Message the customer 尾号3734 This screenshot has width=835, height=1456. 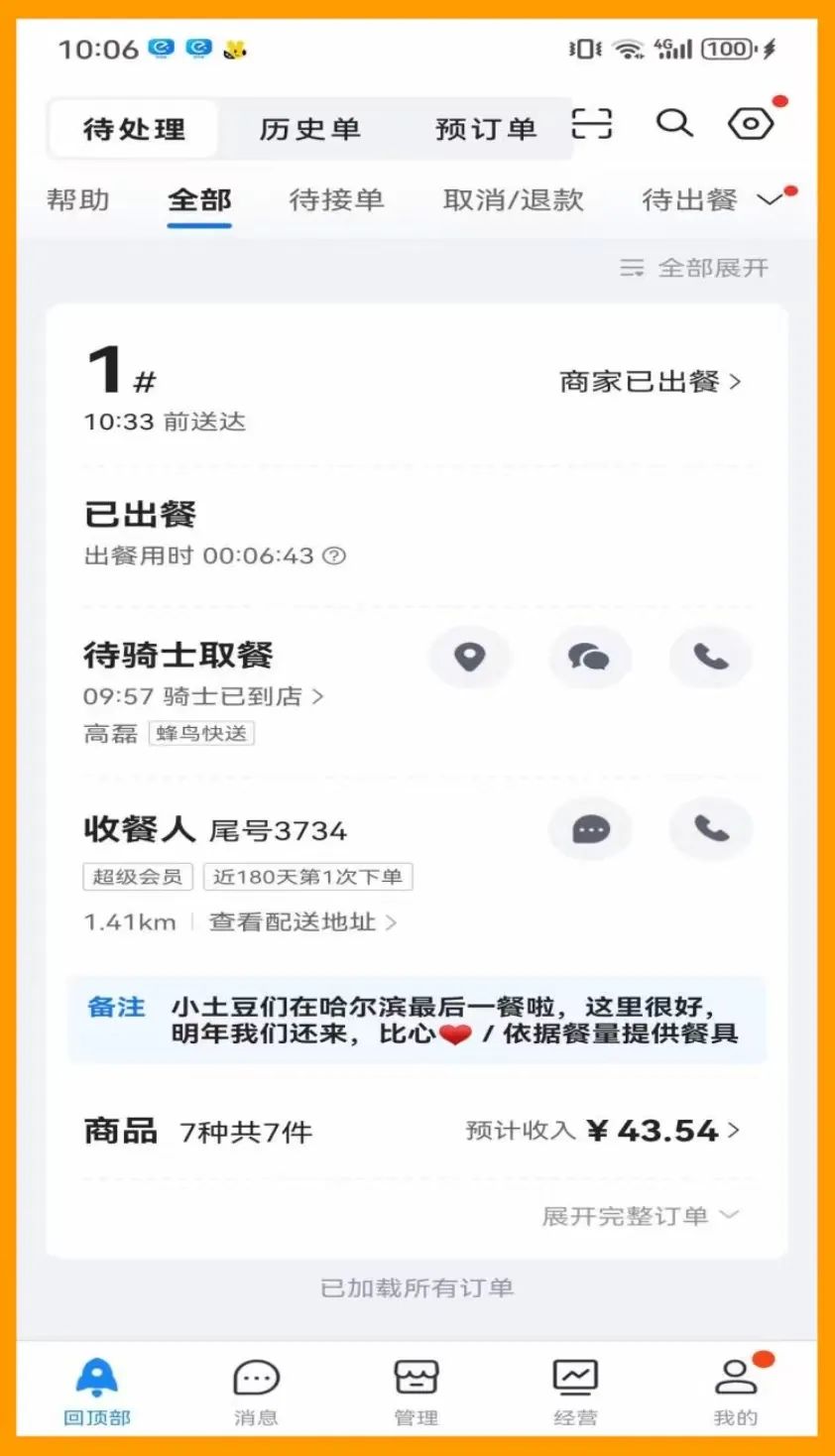[x=591, y=829]
